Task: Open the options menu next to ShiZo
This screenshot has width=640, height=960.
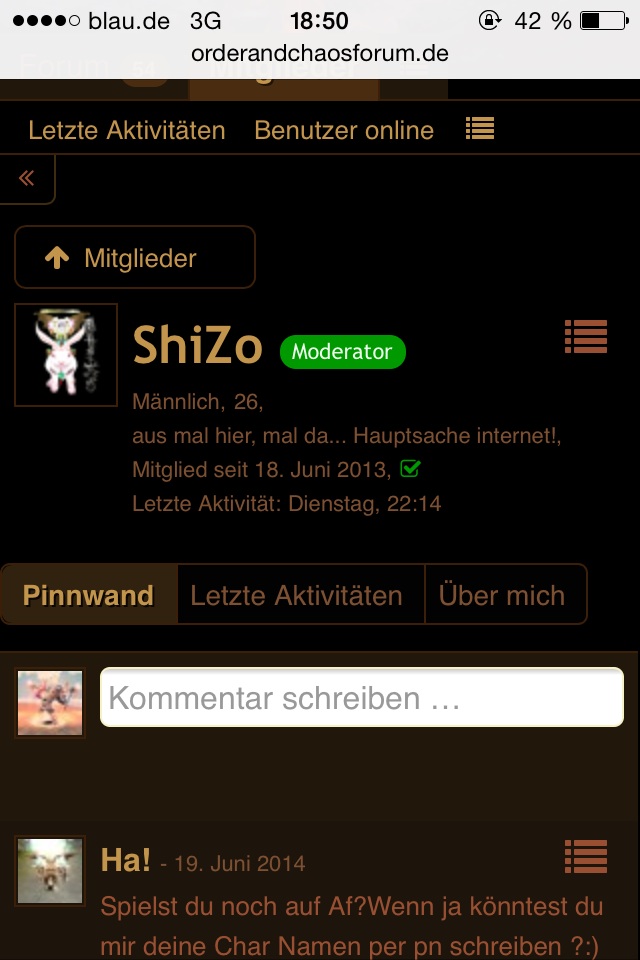Action: tap(586, 337)
